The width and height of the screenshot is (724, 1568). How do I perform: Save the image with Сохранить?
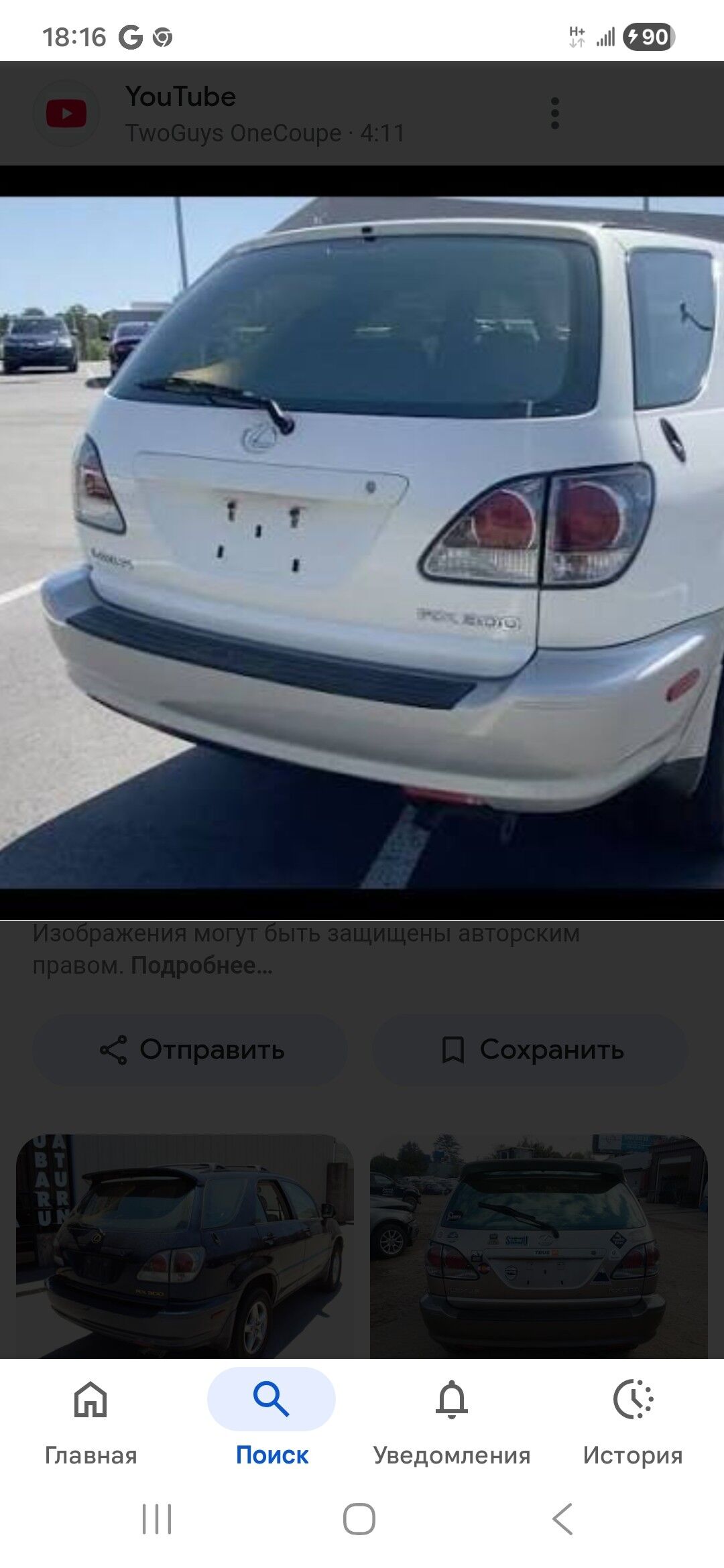[531, 1050]
